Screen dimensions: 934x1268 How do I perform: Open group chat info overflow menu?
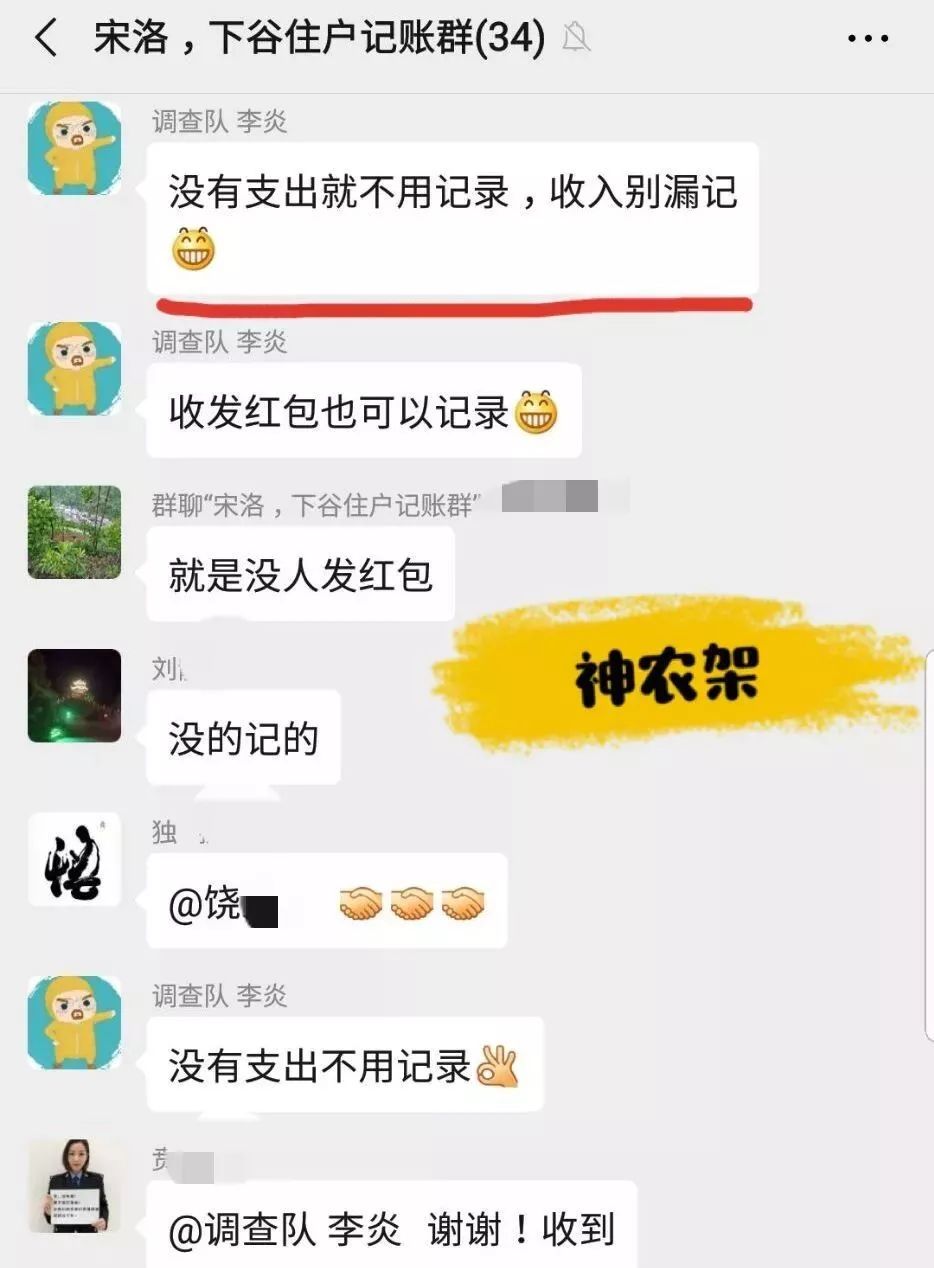pos(866,39)
